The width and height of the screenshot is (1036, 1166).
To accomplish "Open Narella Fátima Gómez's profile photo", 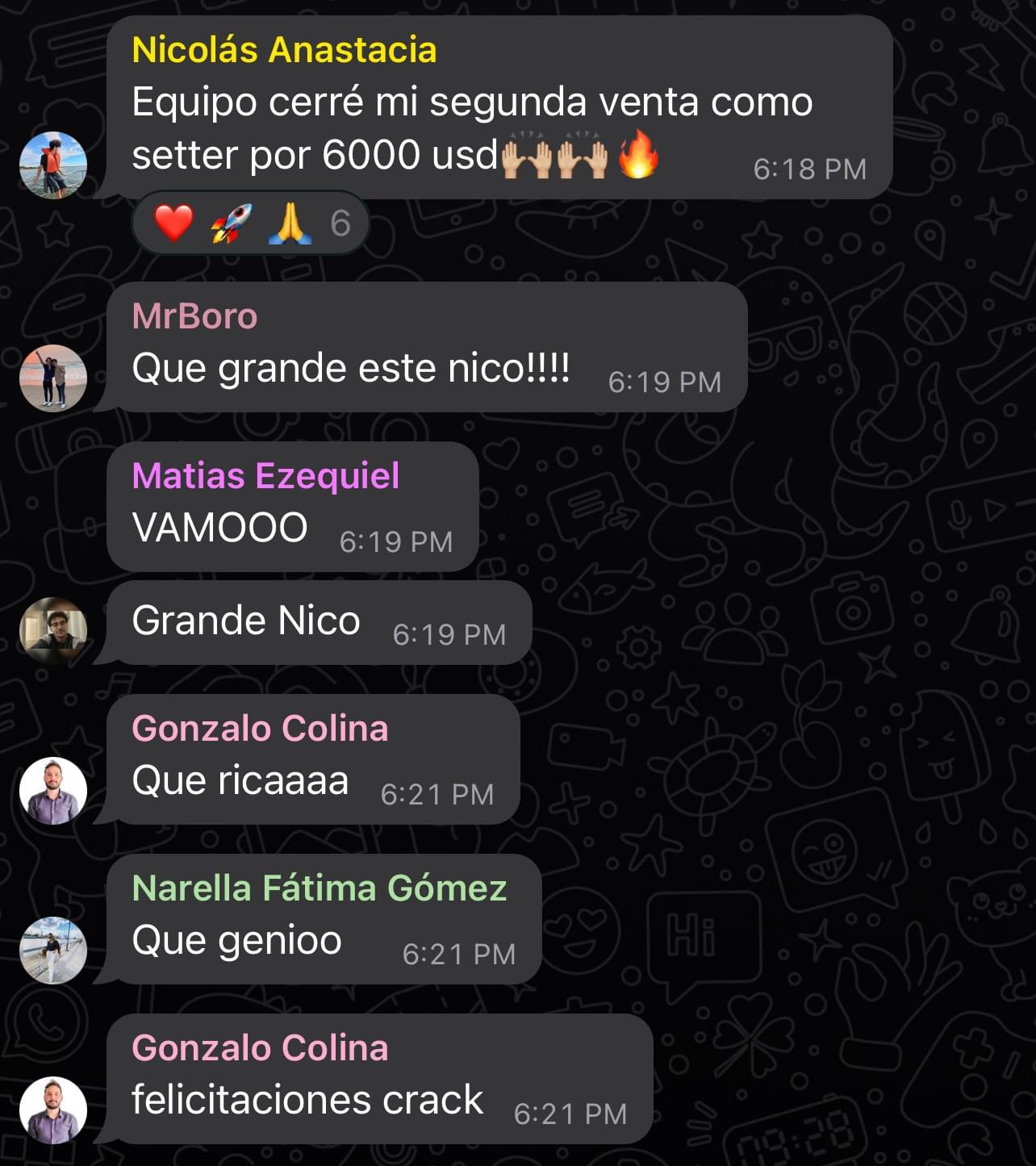I will click(x=53, y=950).
